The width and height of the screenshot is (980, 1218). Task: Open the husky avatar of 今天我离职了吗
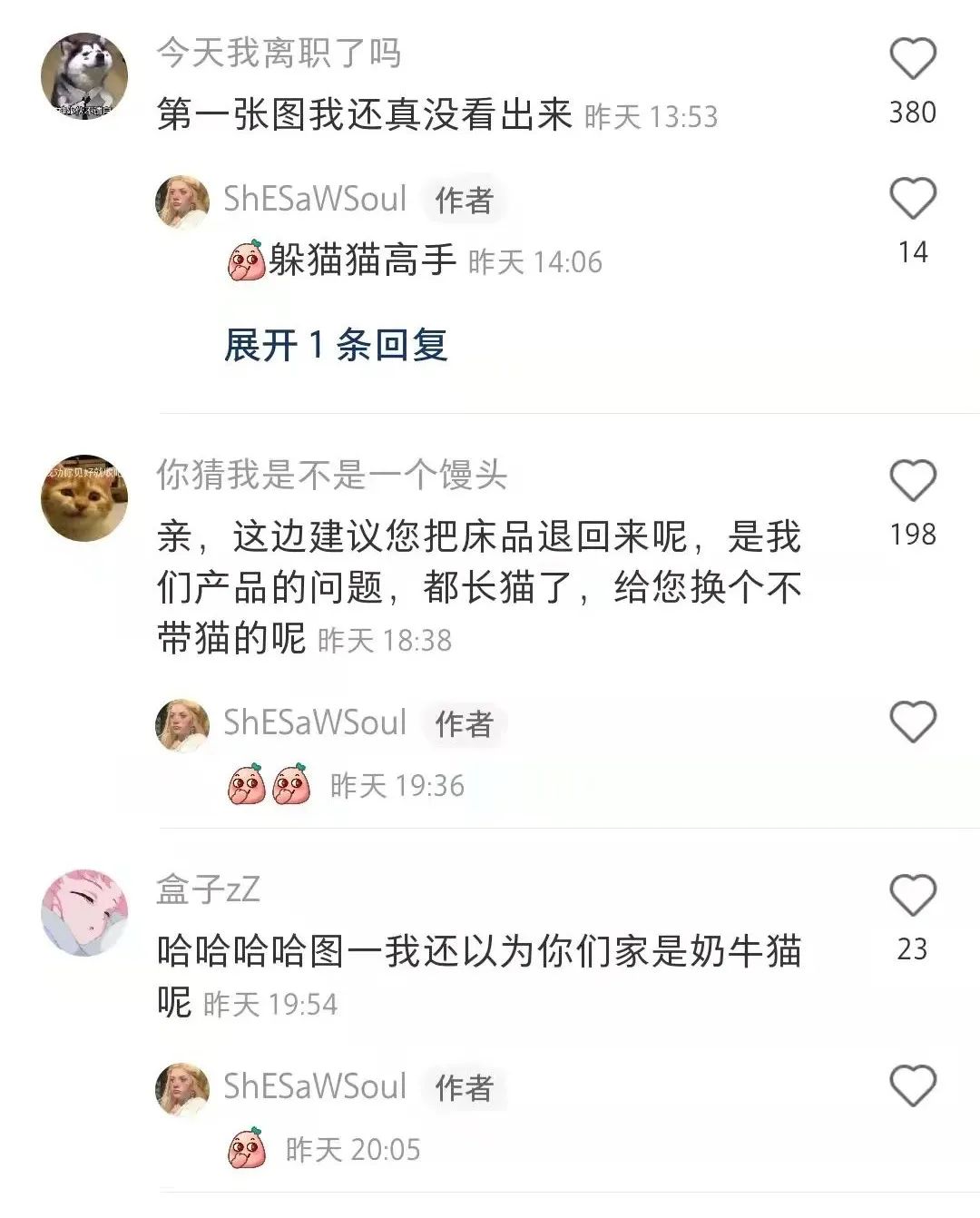point(84,76)
